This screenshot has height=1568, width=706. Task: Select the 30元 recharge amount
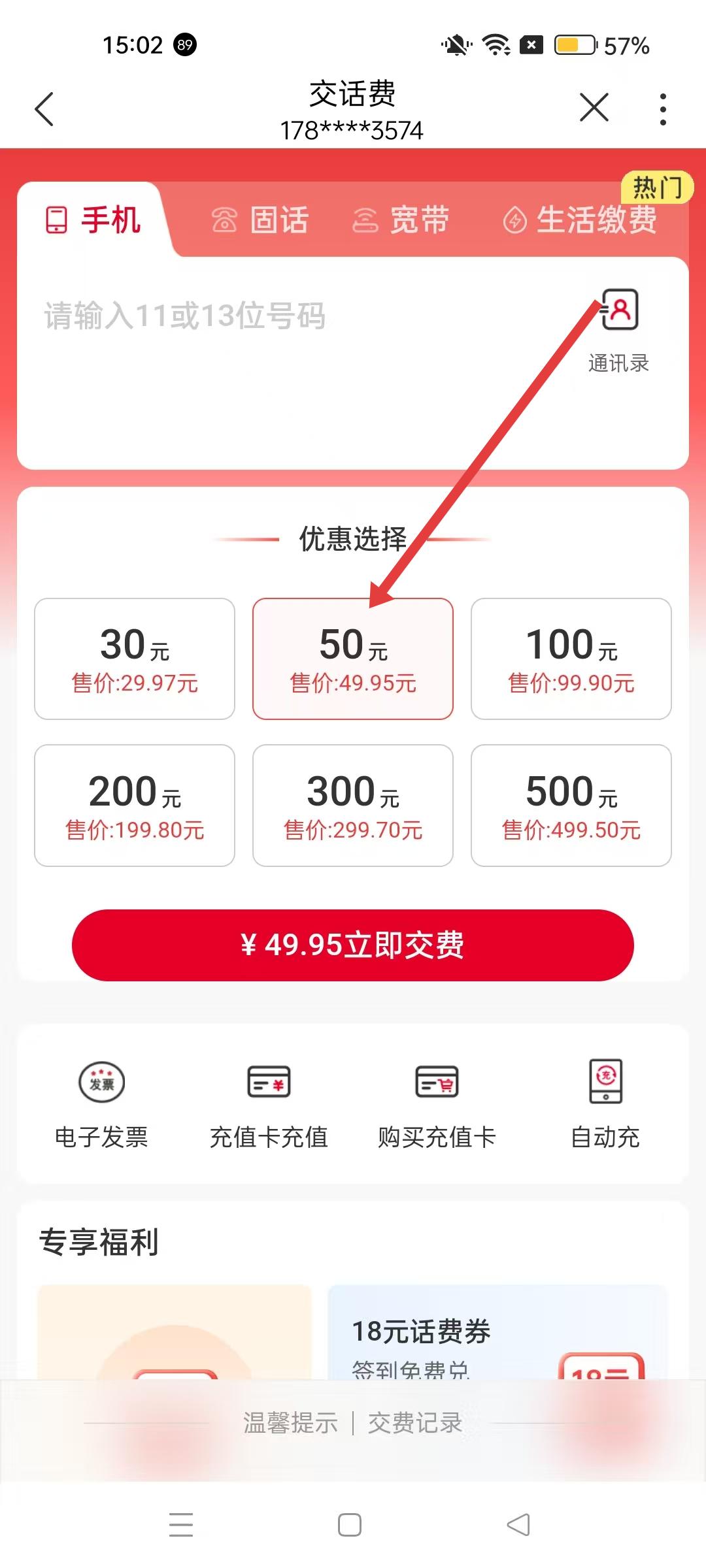135,659
